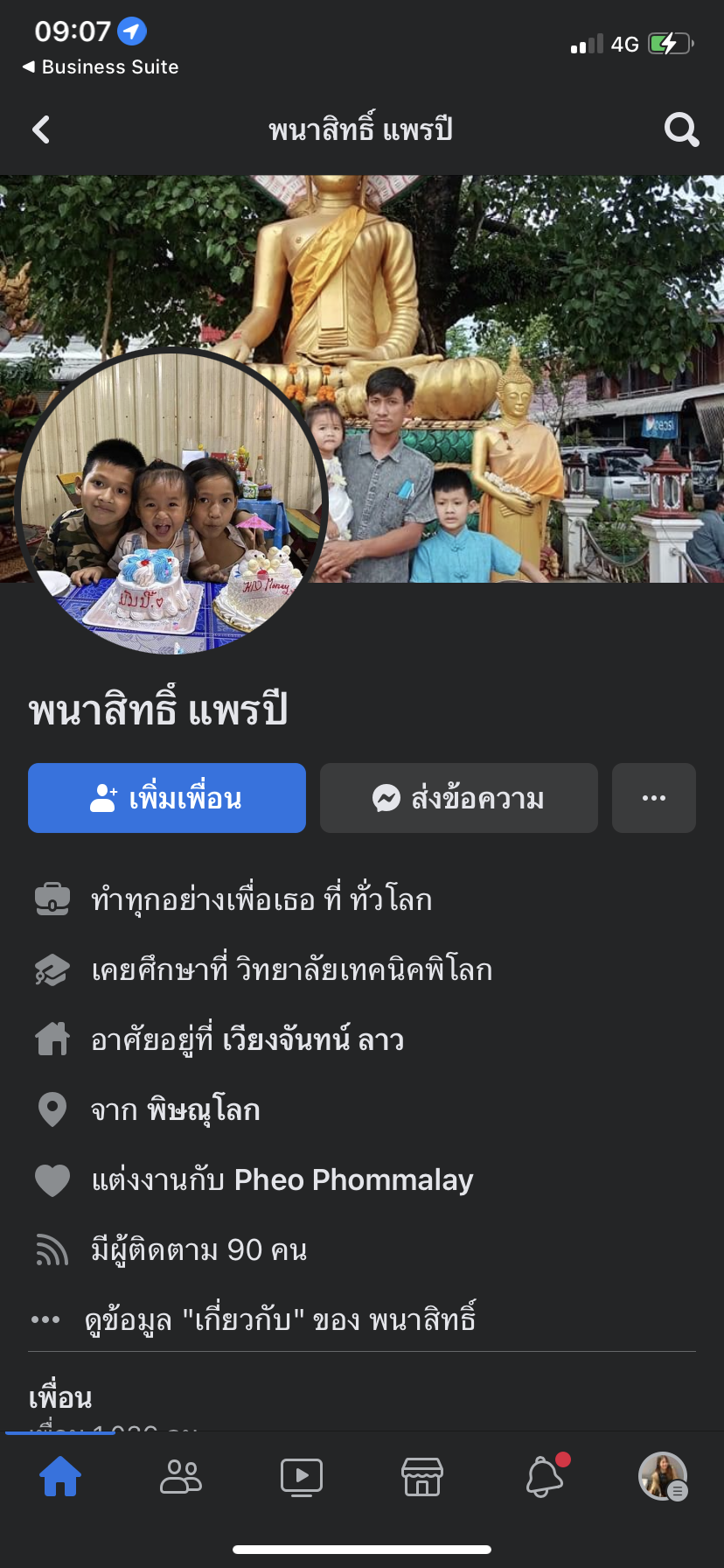Open the profile search icon

point(681,130)
